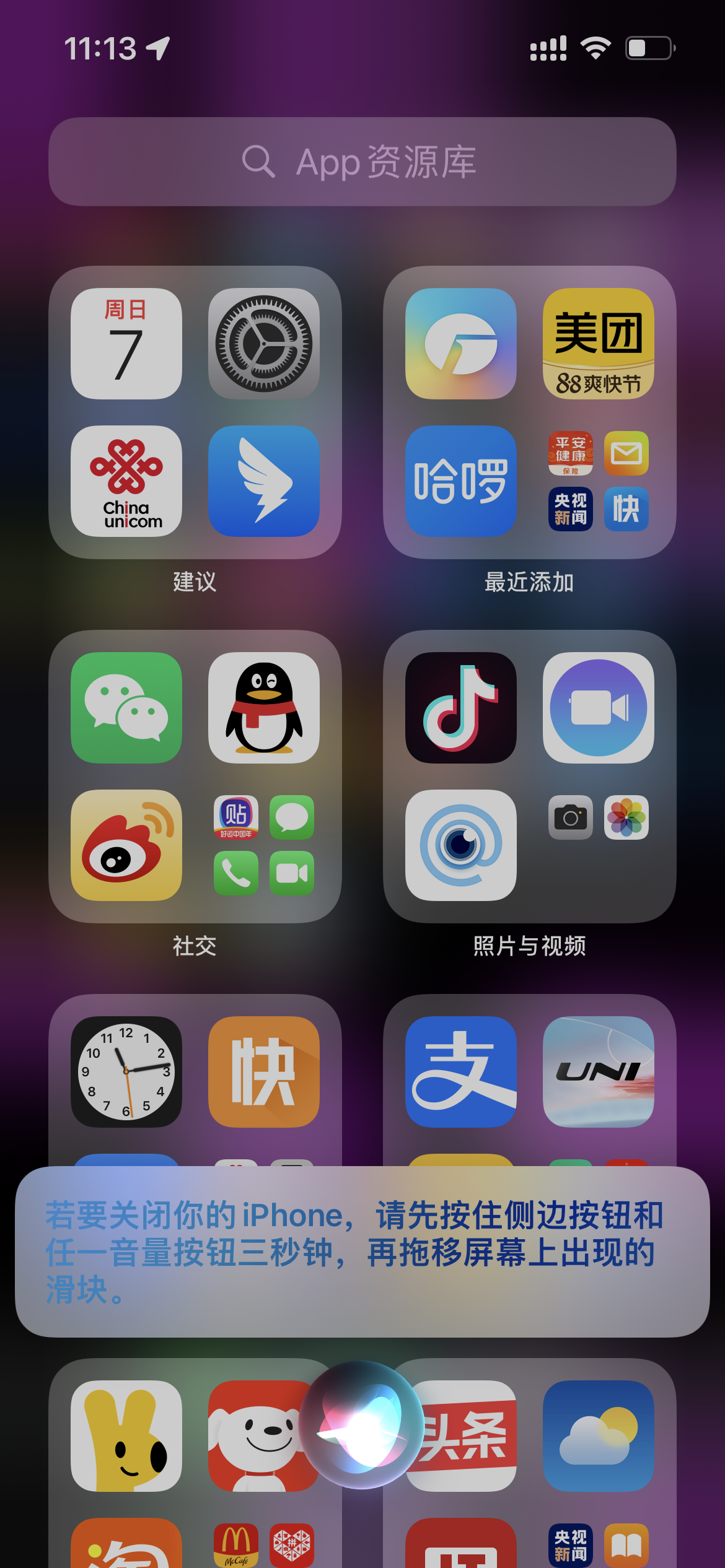The height and width of the screenshot is (1568, 725).
Task: Open the Clock app
Action: click(126, 1072)
